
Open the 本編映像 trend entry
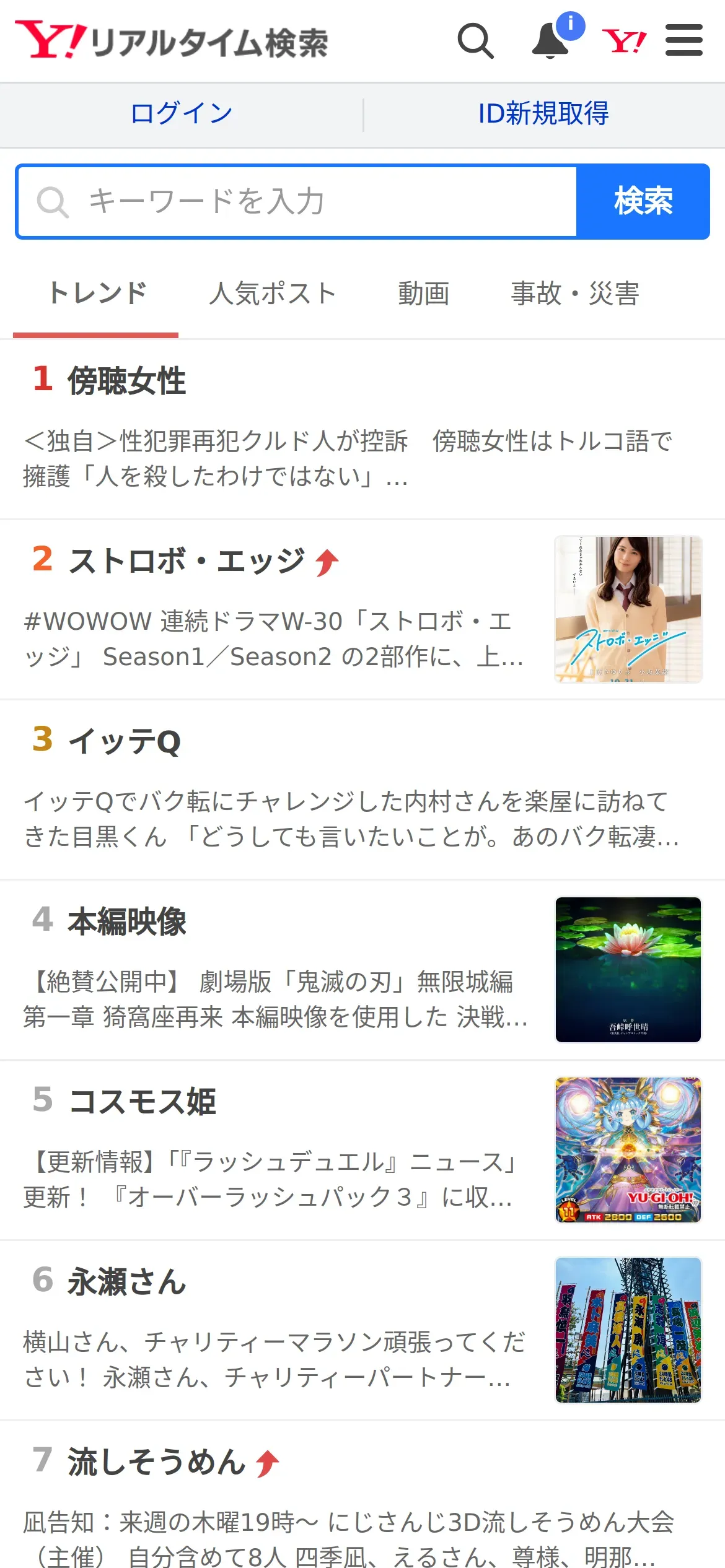127,921
